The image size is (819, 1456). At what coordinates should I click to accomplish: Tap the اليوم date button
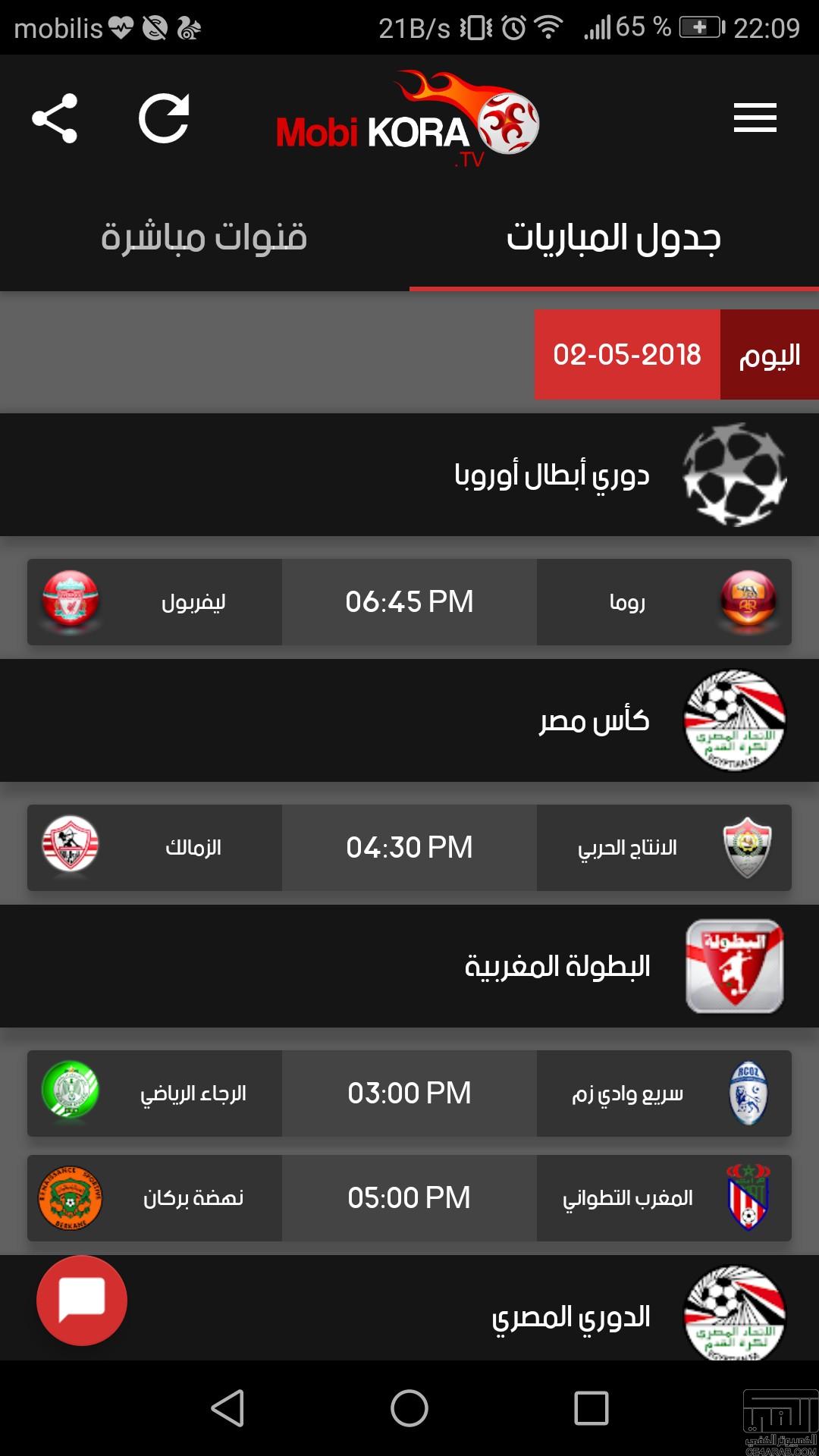point(769,355)
